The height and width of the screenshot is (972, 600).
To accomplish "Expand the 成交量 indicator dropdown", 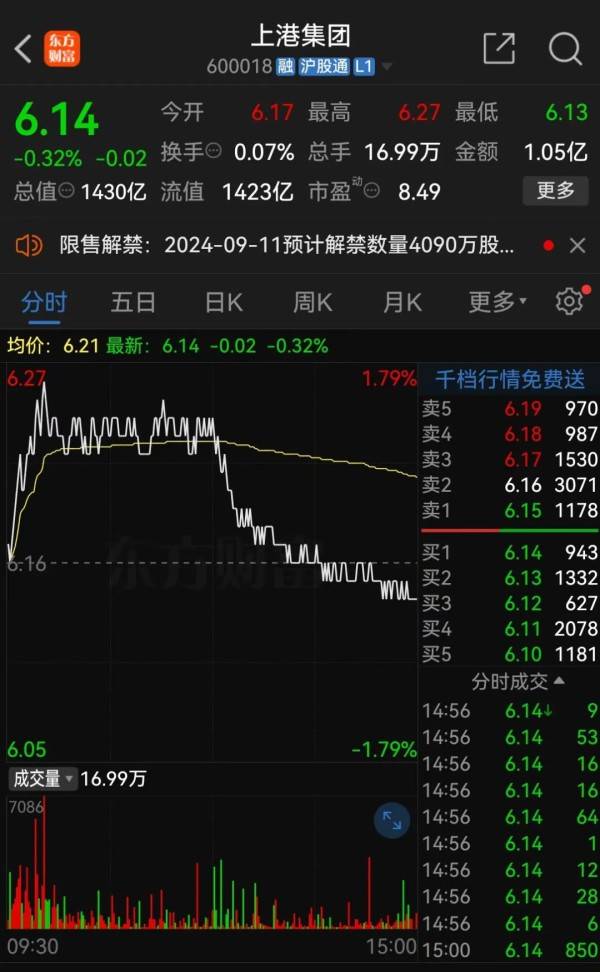I will (x=43, y=779).
